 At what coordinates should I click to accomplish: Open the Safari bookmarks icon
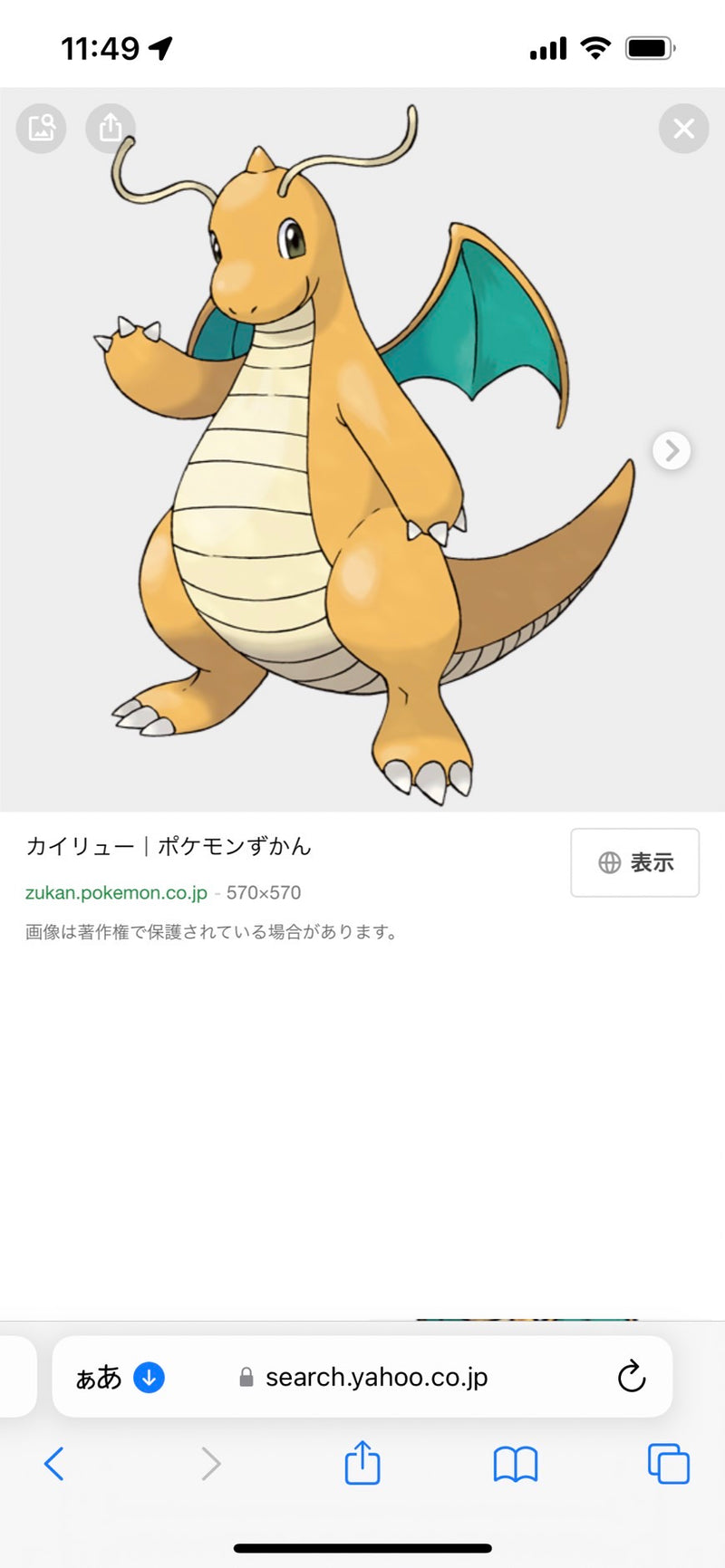point(516,1464)
